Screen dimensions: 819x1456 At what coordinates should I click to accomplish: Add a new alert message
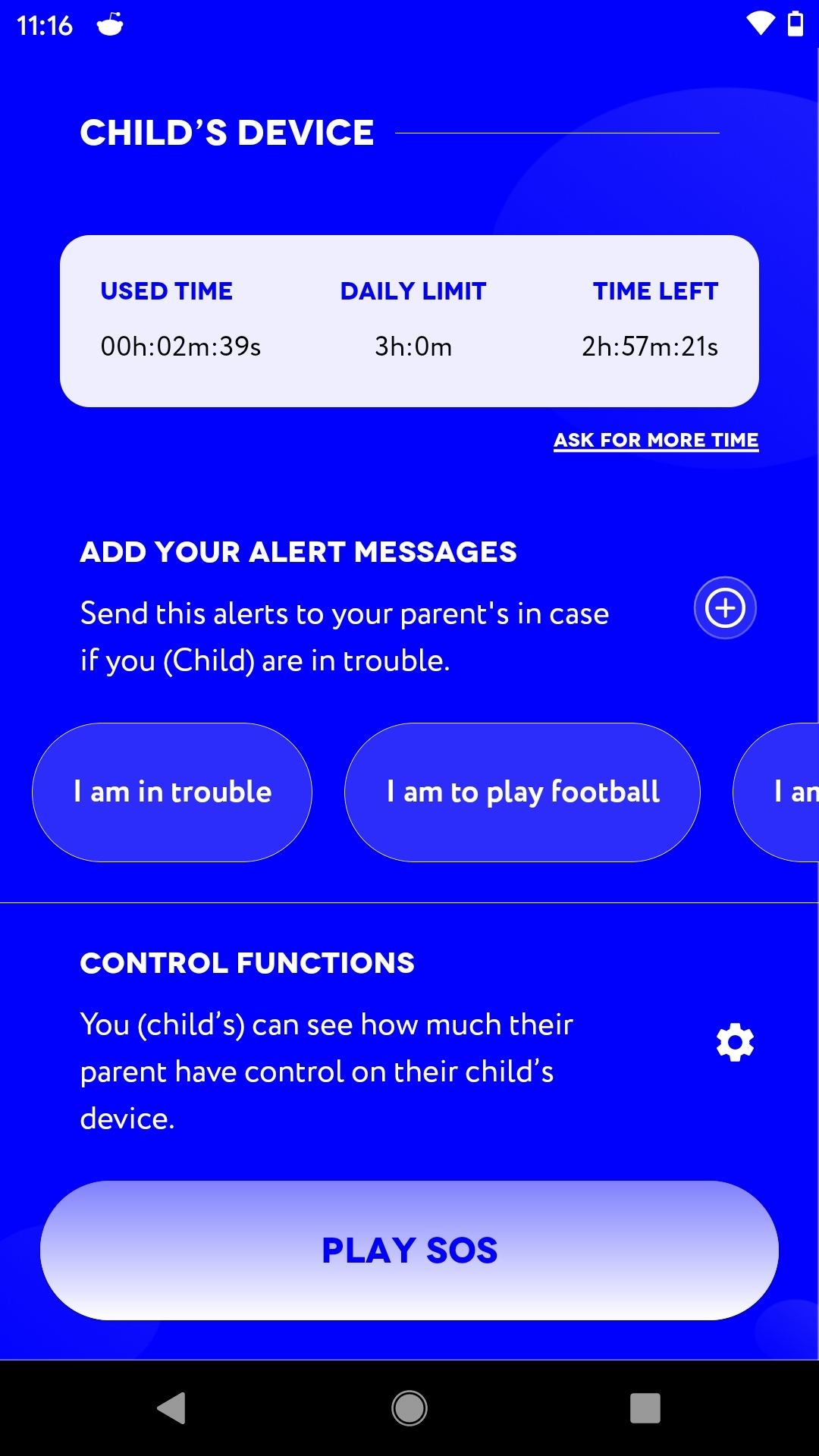[725, 608]
